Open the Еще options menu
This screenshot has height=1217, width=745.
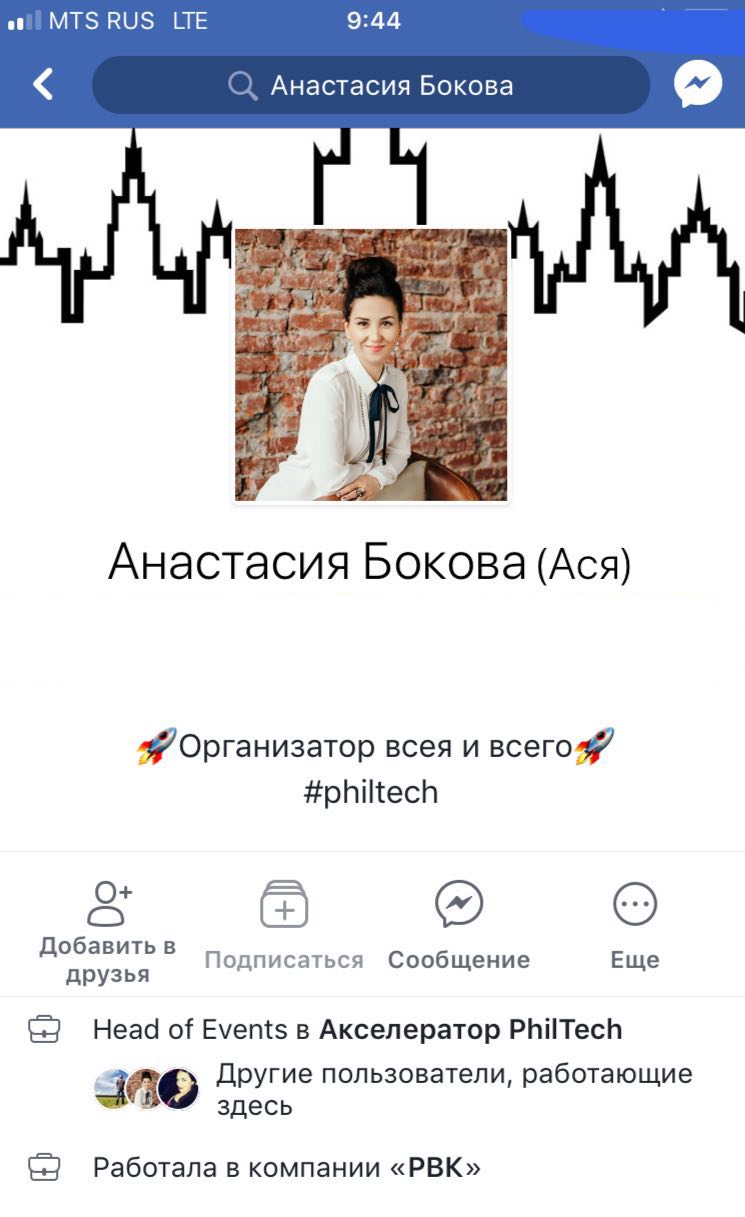[635, 926]
